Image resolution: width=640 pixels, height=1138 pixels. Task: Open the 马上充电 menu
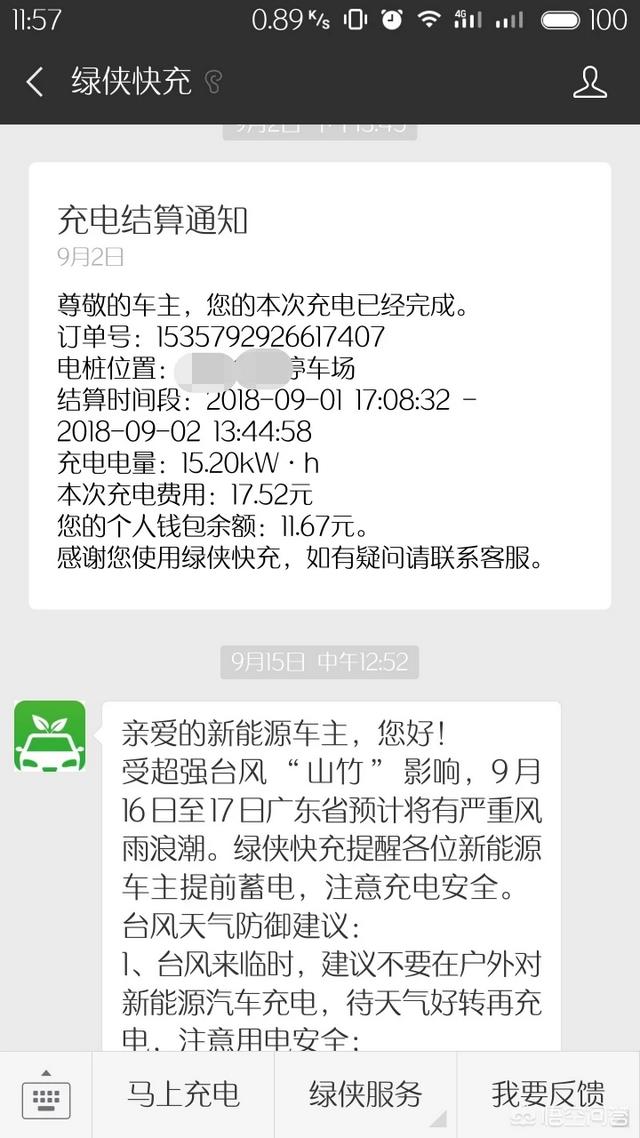[x=183, y=1094]
